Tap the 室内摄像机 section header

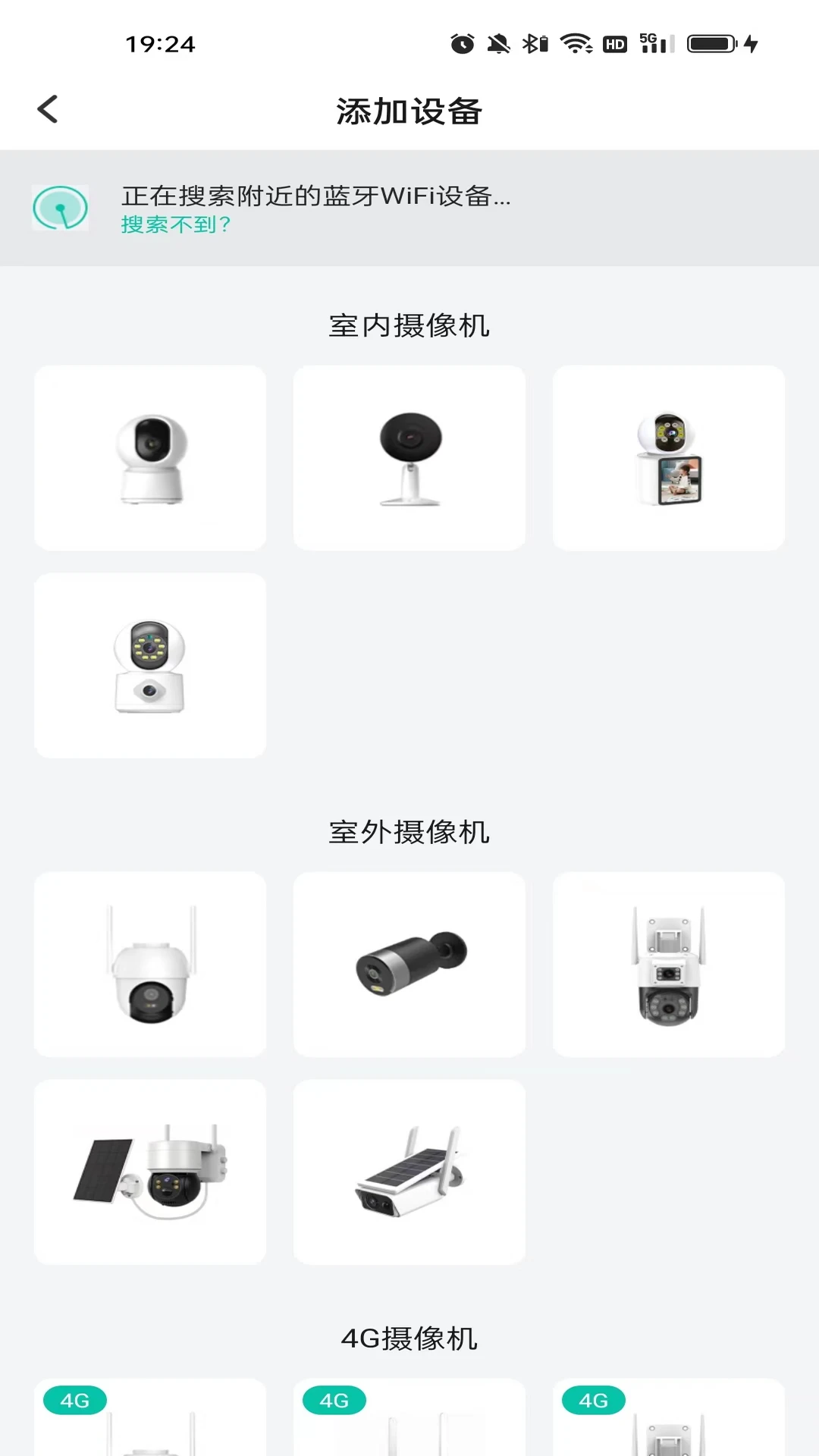409,326
